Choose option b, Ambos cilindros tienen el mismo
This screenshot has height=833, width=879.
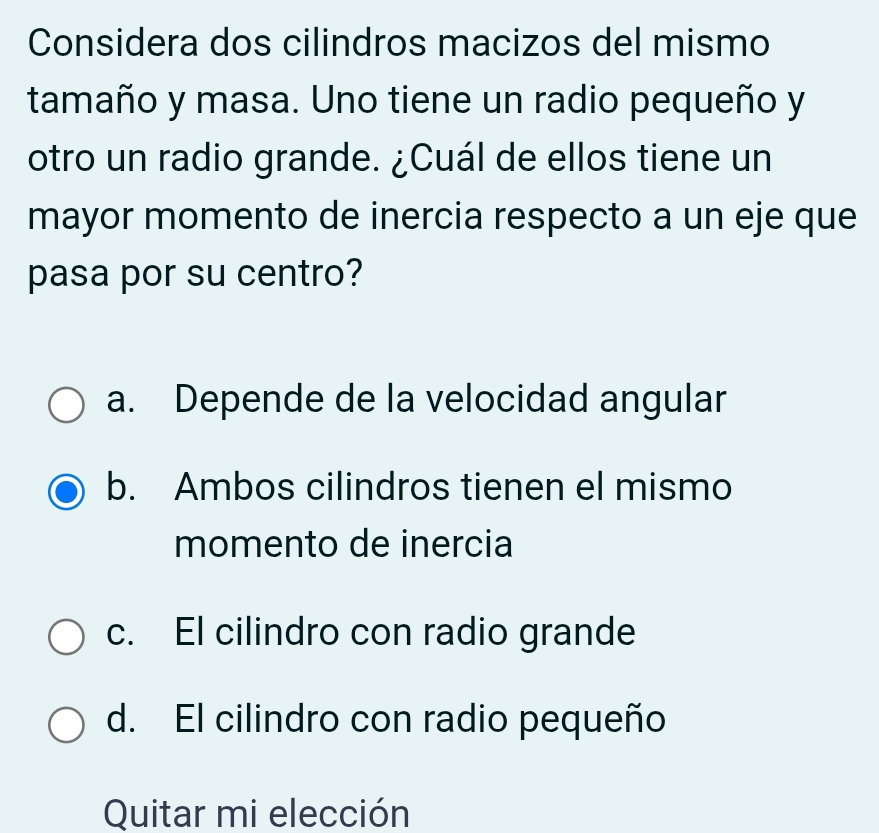pos(68,493)
